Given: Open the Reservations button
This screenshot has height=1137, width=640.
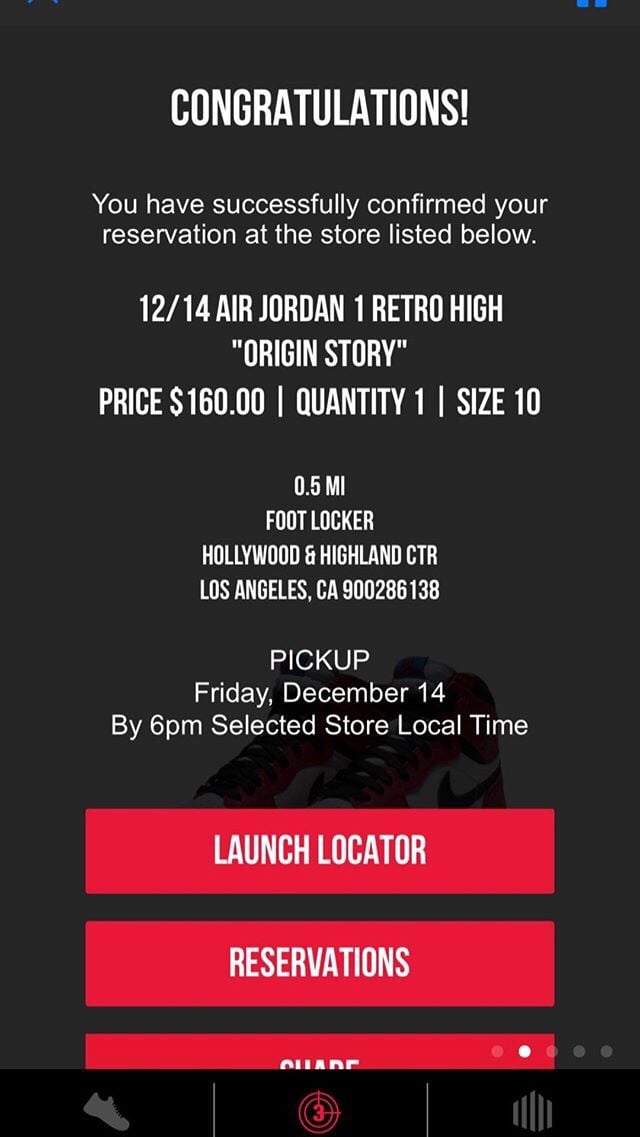Looking at the screenshot, I should pyautogui.click(x=319, y=962).
